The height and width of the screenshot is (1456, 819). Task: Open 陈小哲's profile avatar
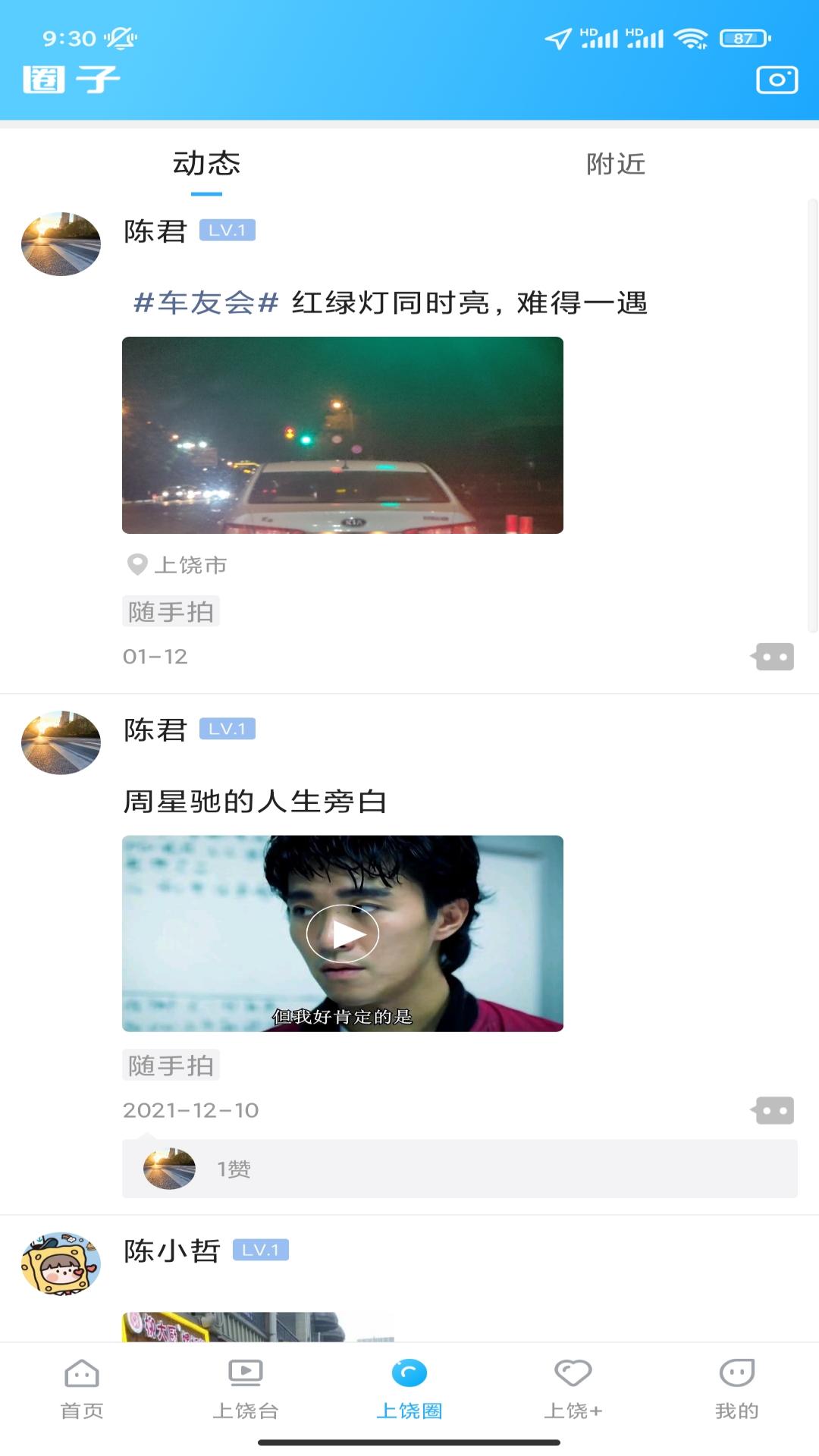click(61, 1263)
